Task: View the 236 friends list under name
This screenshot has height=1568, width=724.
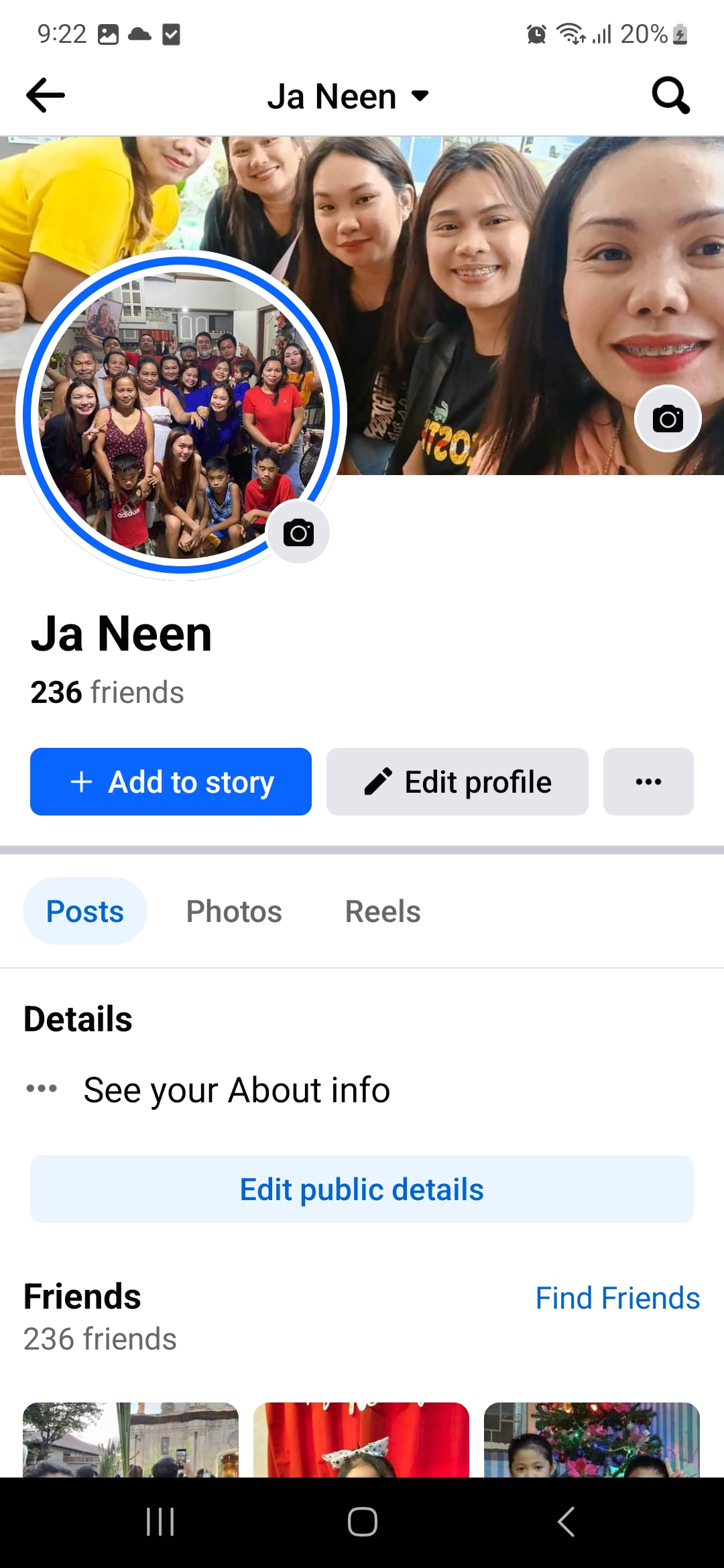Action: coord(107,692)
